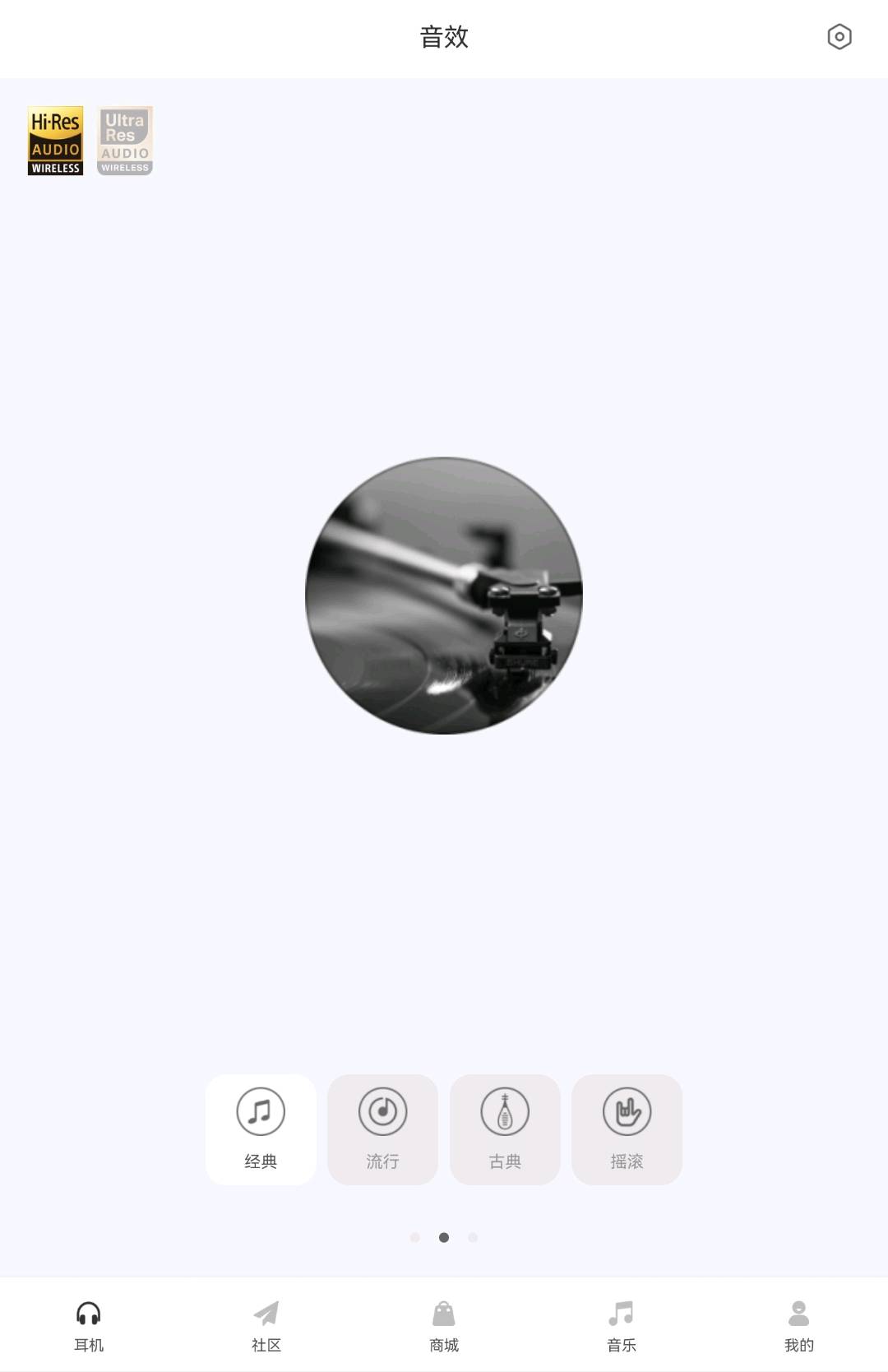Viewport: 888px width, 1372px height.
Task: Switch to the 古典 sound effect
Action: pos(505,1129)
